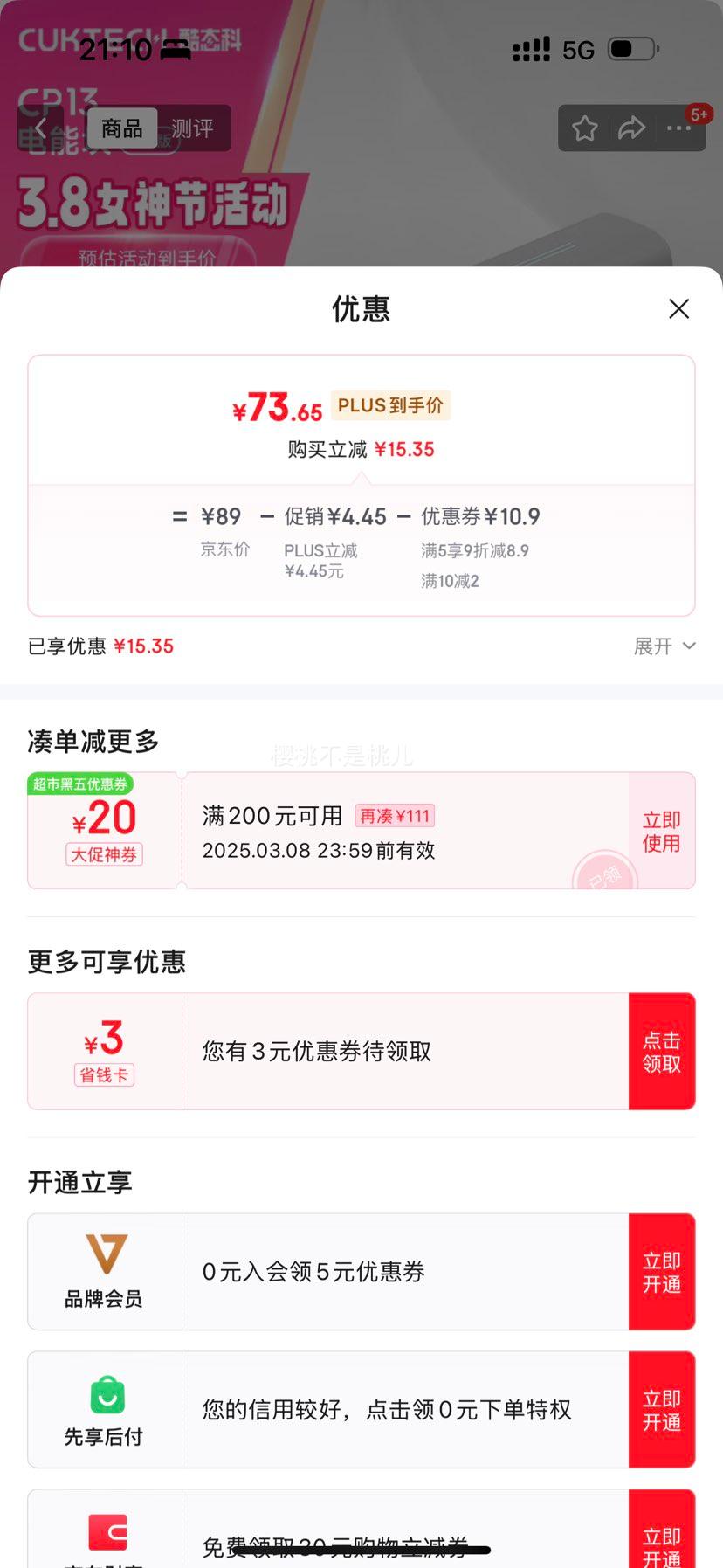Expand 已享优惠 details using 展开 chevron
The height and width of the screenshot is (1568, 723).
[665, 646]
